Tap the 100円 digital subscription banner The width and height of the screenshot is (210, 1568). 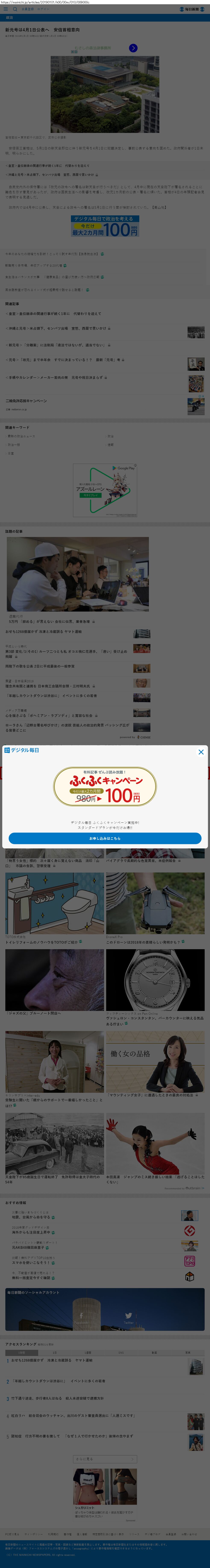click(x=105, y=226)
